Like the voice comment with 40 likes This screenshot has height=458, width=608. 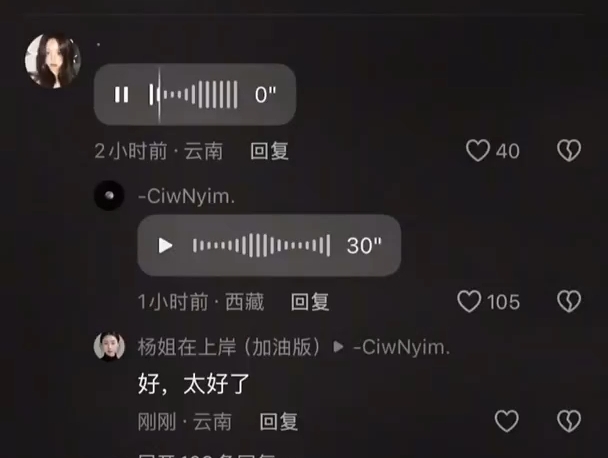[479, 151]
